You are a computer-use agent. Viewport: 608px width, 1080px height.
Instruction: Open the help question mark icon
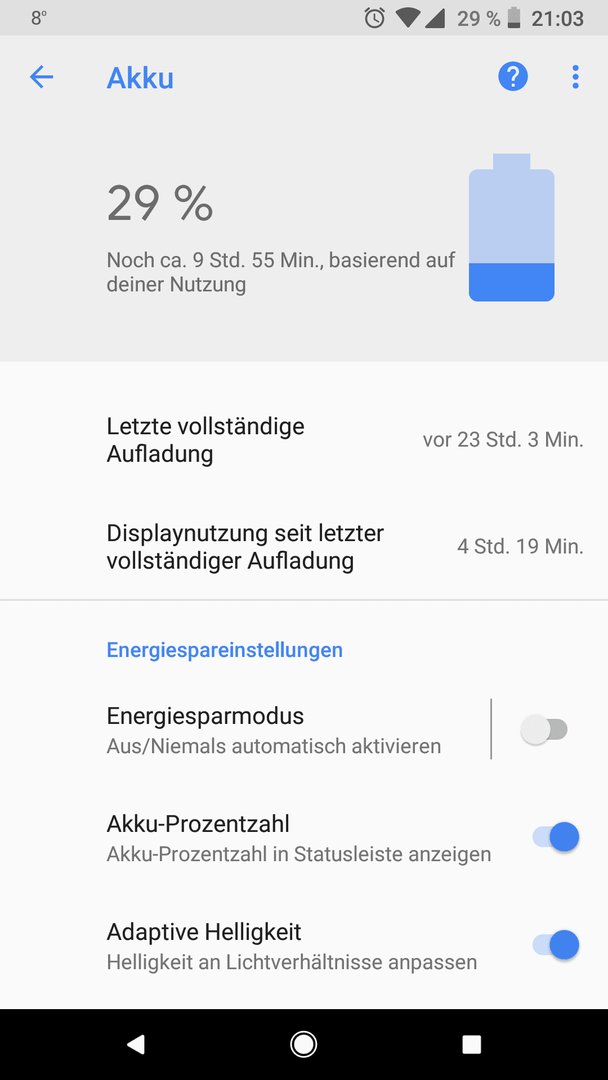(x=513, y=77)
